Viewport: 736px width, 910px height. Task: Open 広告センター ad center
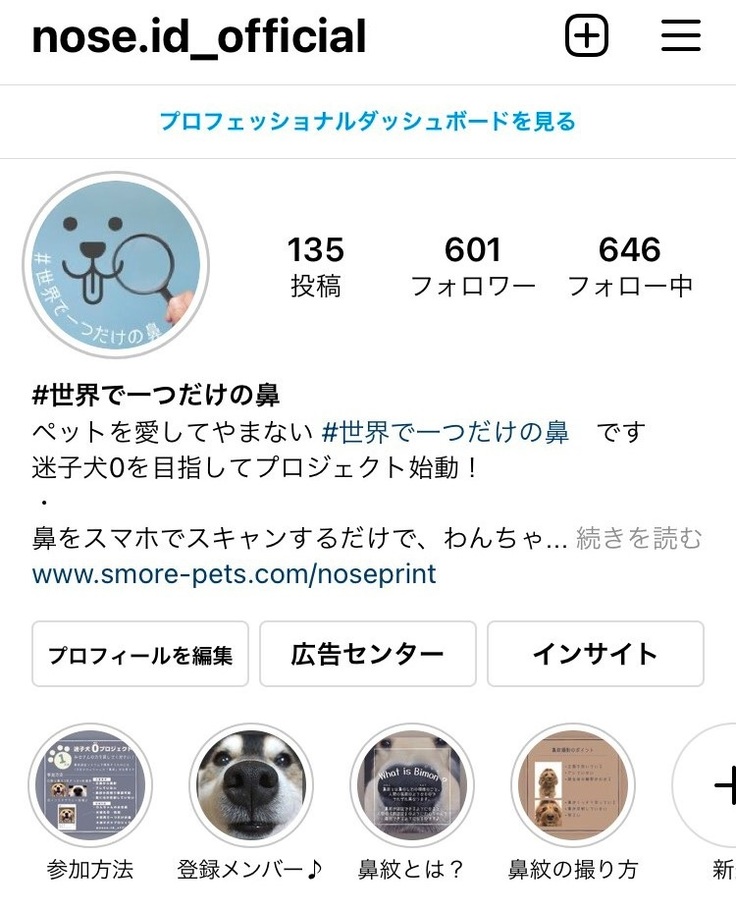click(x=368, y=655)
